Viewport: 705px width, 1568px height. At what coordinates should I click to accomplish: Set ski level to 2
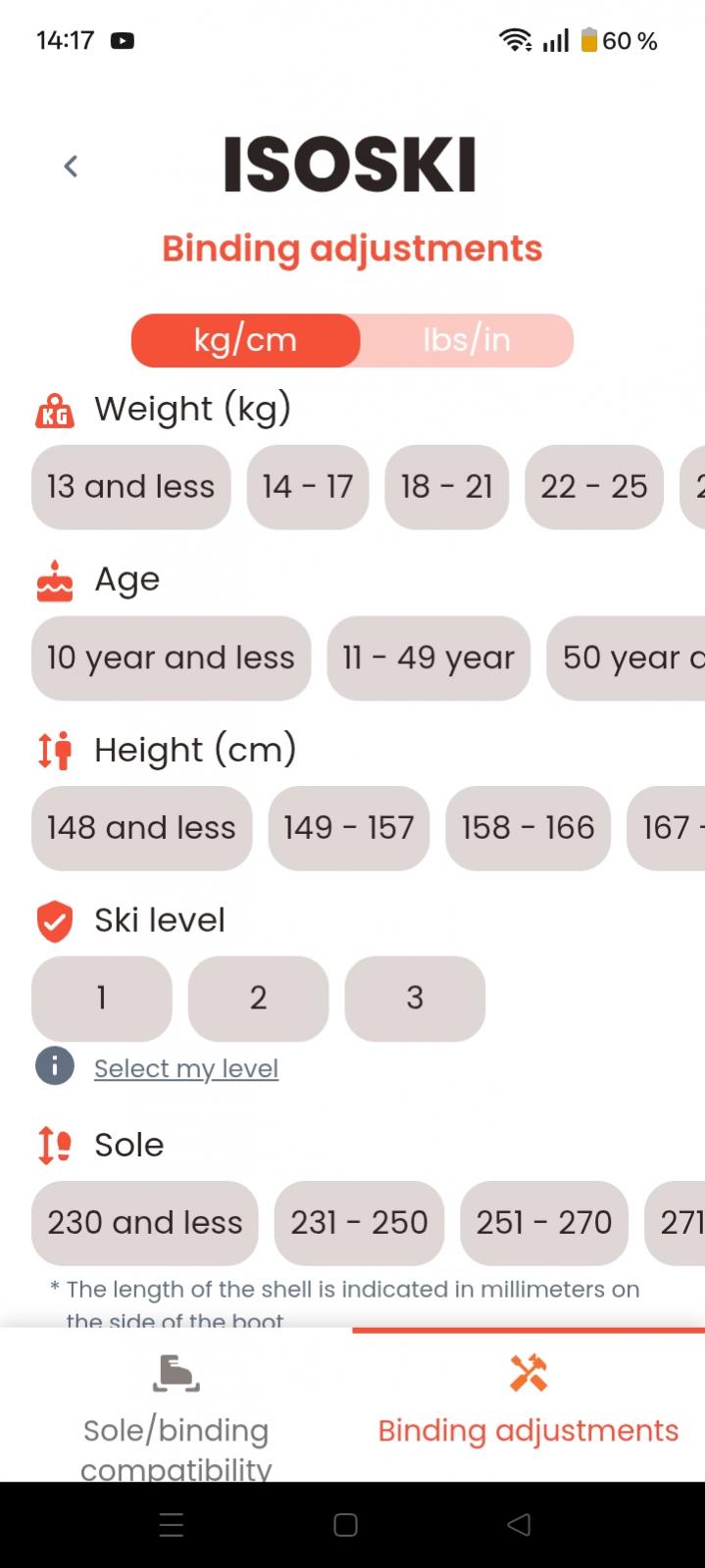coord(258,998)
